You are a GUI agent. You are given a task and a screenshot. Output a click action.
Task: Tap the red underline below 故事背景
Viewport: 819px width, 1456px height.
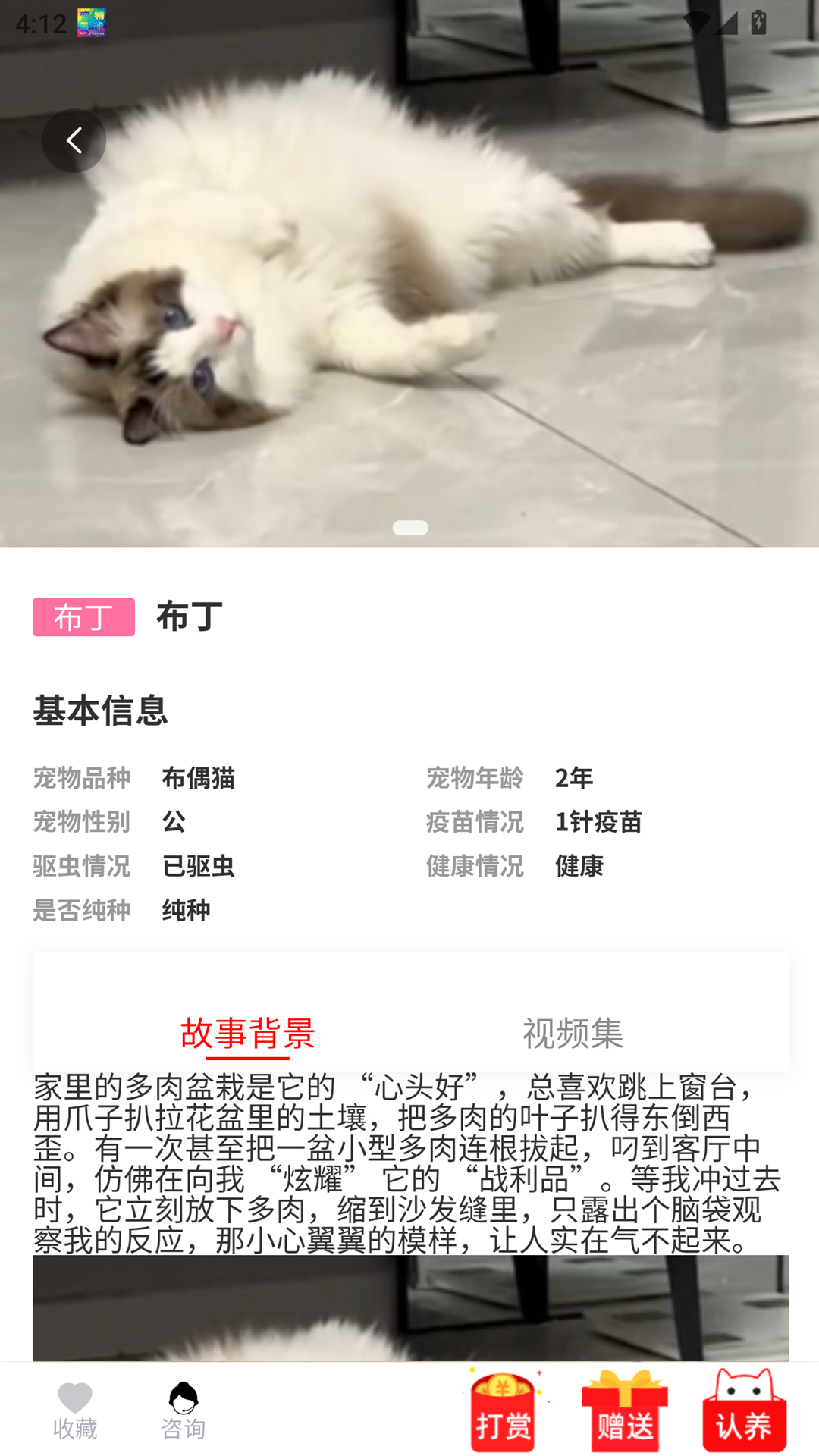pos(247,1054)
